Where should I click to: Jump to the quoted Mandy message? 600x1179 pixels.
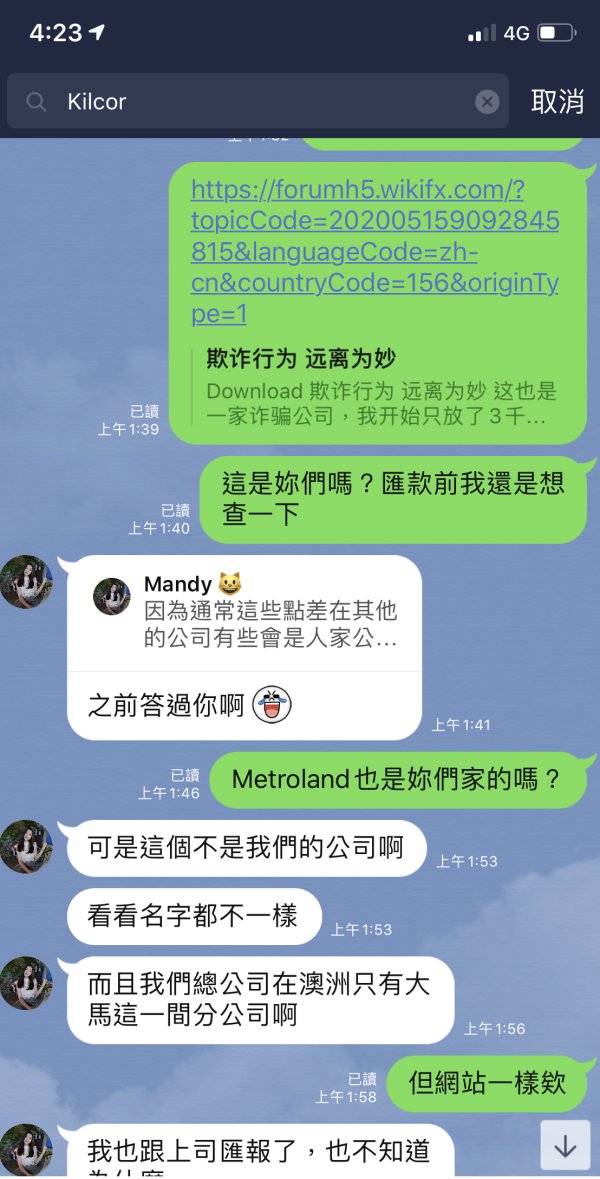click(246, 613)
